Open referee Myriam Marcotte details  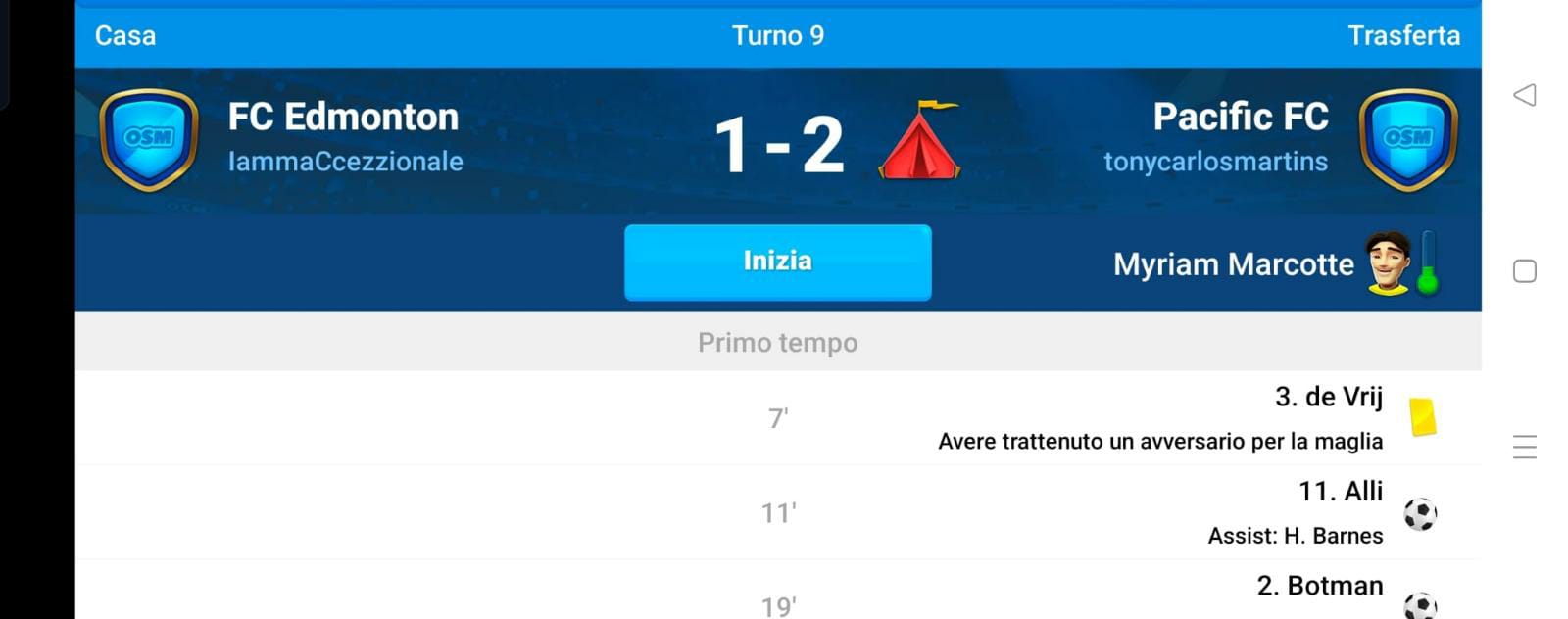[1233, 264]
